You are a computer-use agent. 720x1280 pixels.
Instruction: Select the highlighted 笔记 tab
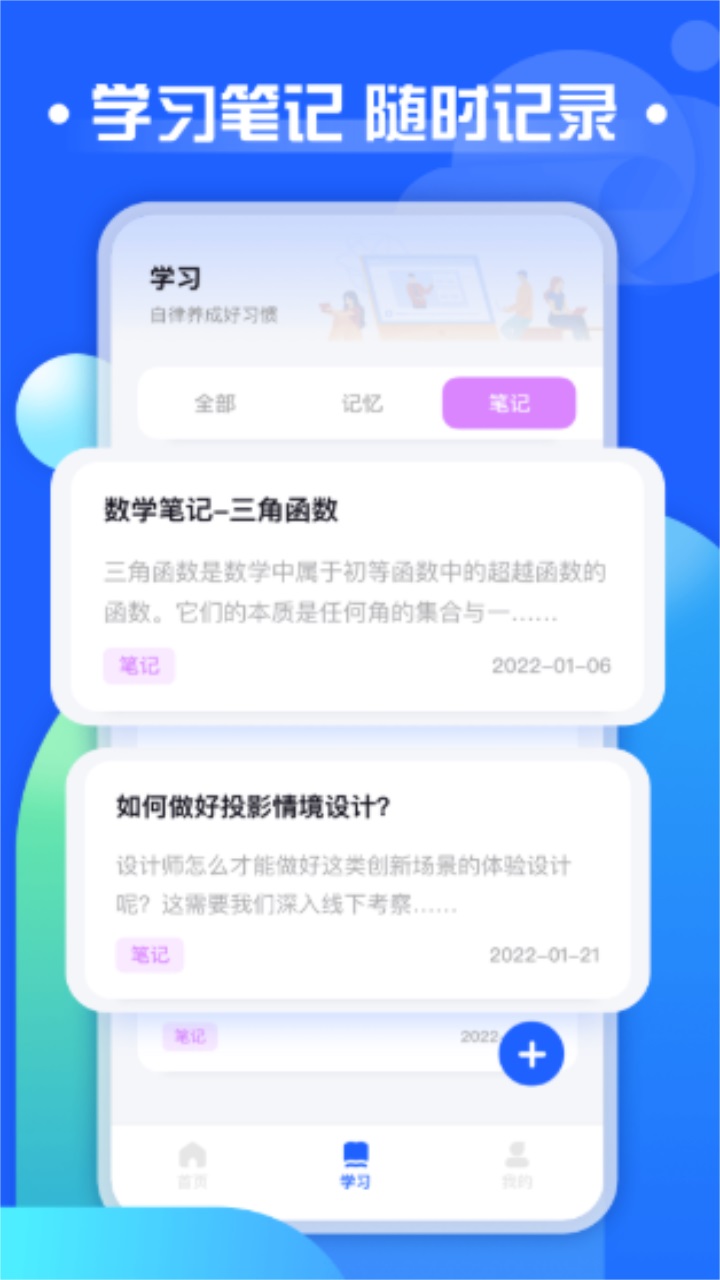[508, 402]
